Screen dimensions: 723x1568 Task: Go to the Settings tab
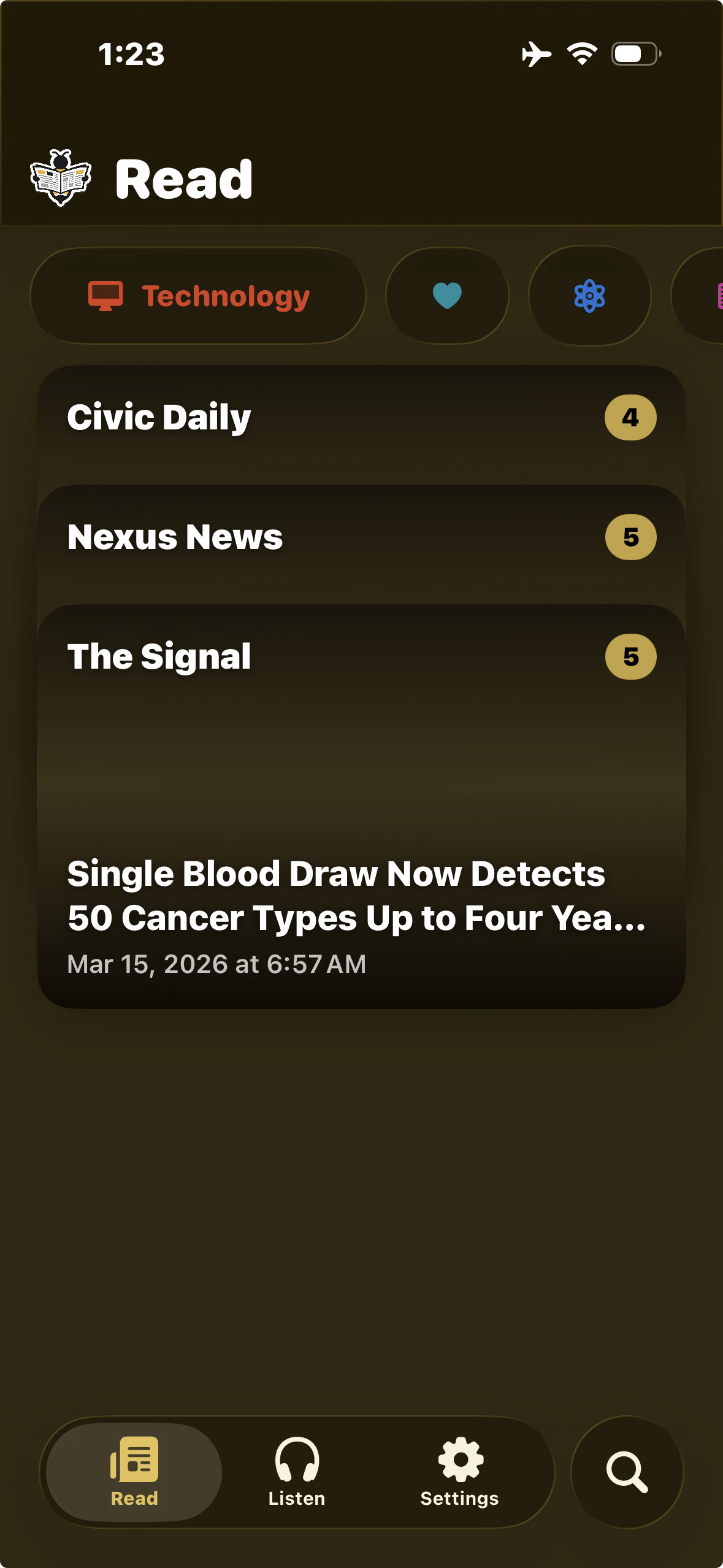(460, 1471)
